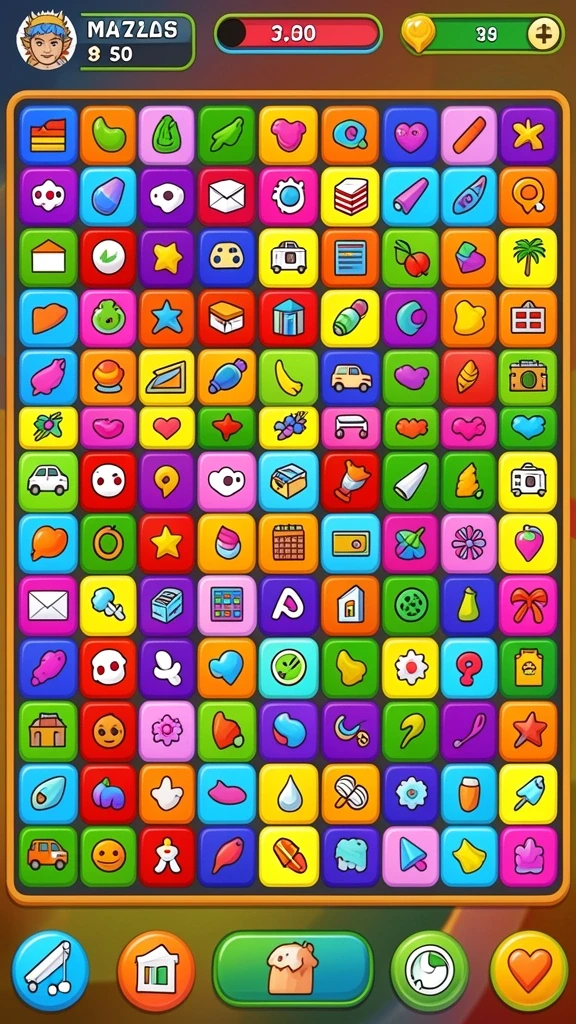576x1024 pixels.
Task: Select the red tile with white envelope
Action: [x=227, y=196]
